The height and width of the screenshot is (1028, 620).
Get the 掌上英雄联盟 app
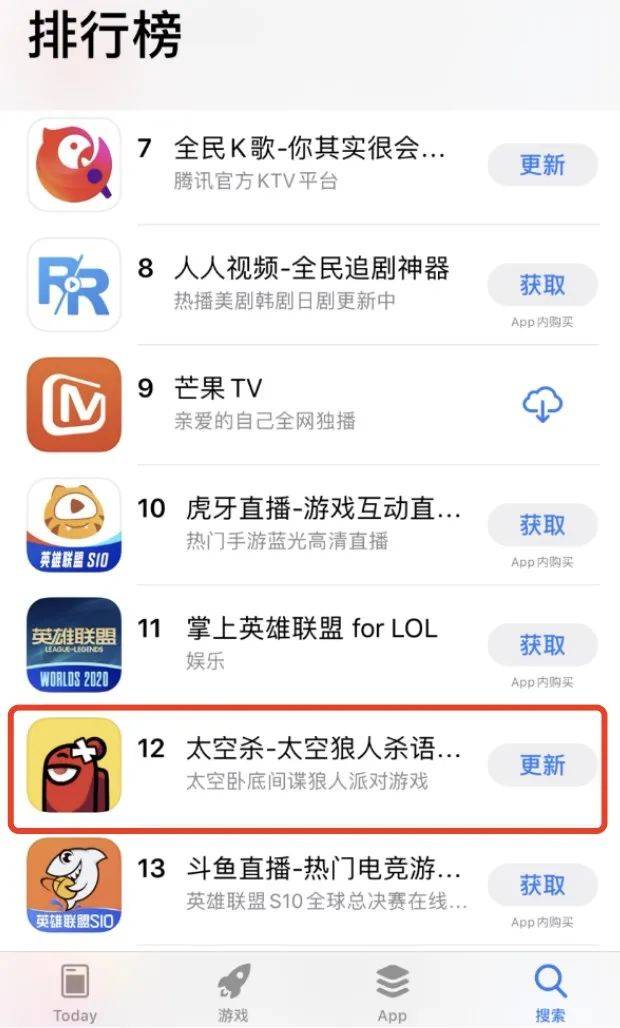click(542, 645)
